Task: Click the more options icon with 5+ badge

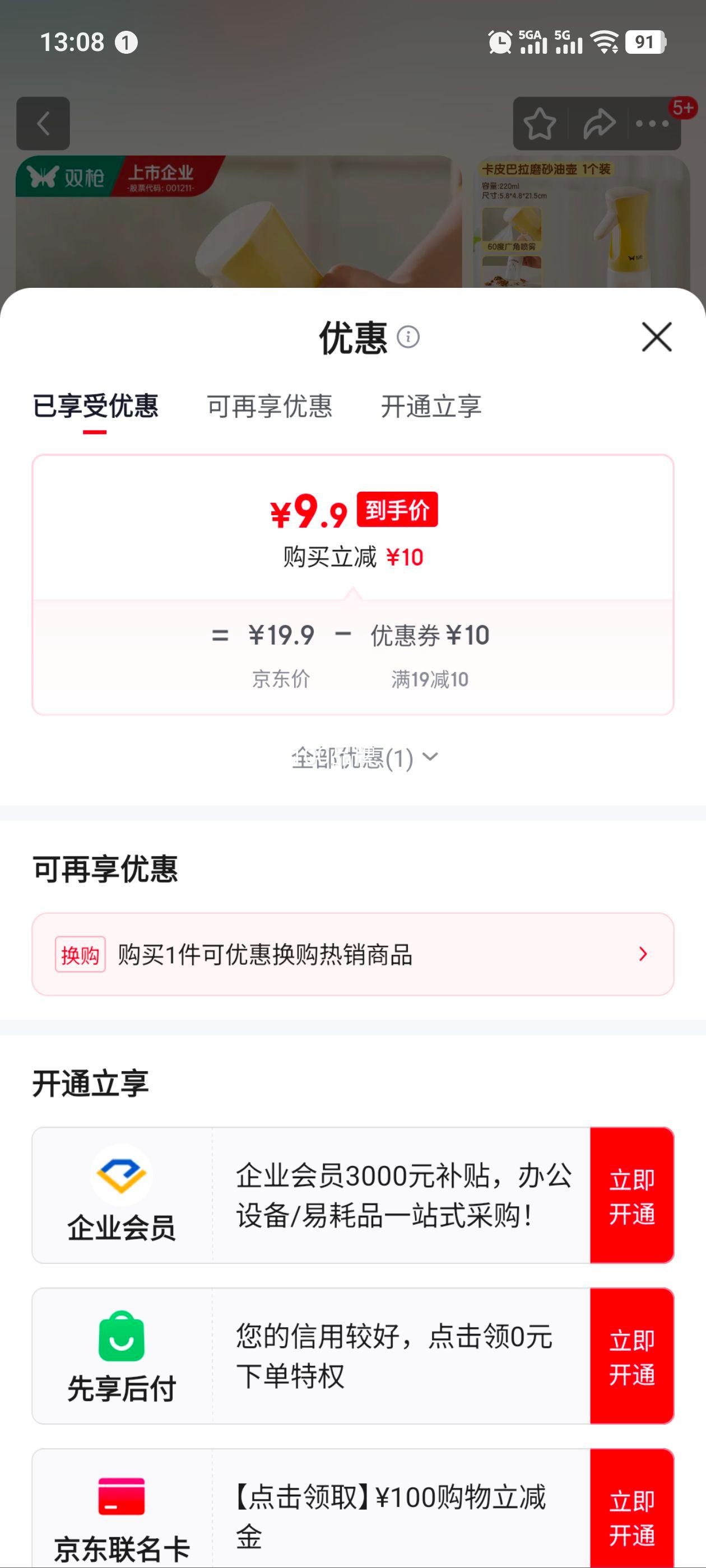Action: click(653, 124)
